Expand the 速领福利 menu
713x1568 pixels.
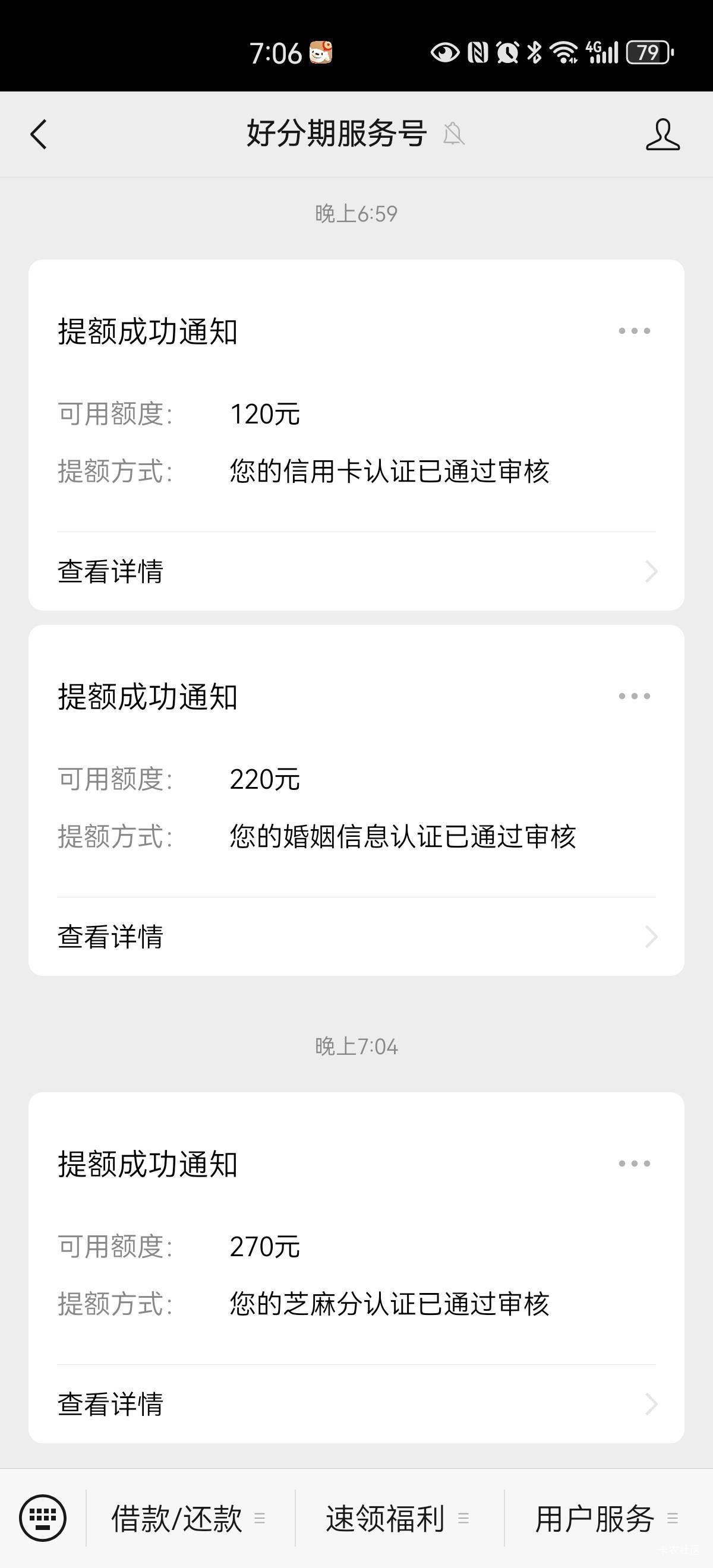[399, 1518]
